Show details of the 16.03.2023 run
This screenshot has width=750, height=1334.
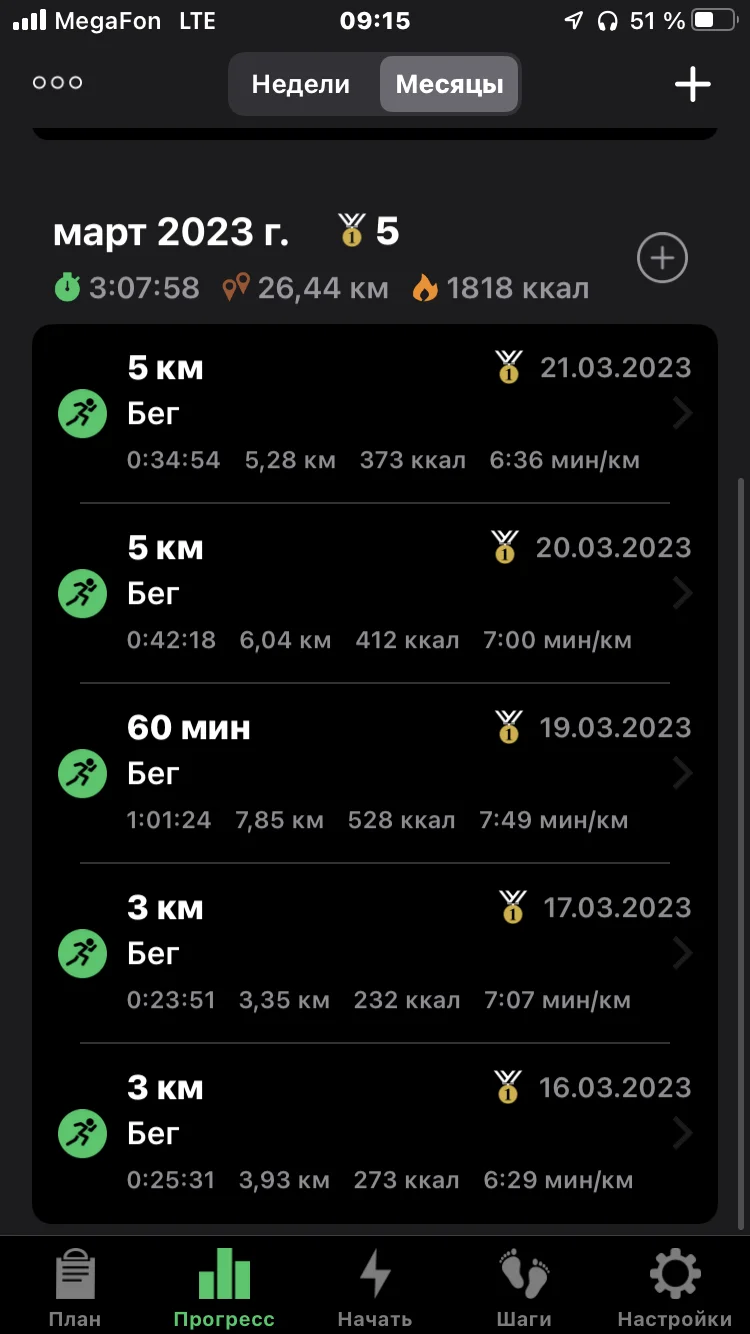[375, 1133]
